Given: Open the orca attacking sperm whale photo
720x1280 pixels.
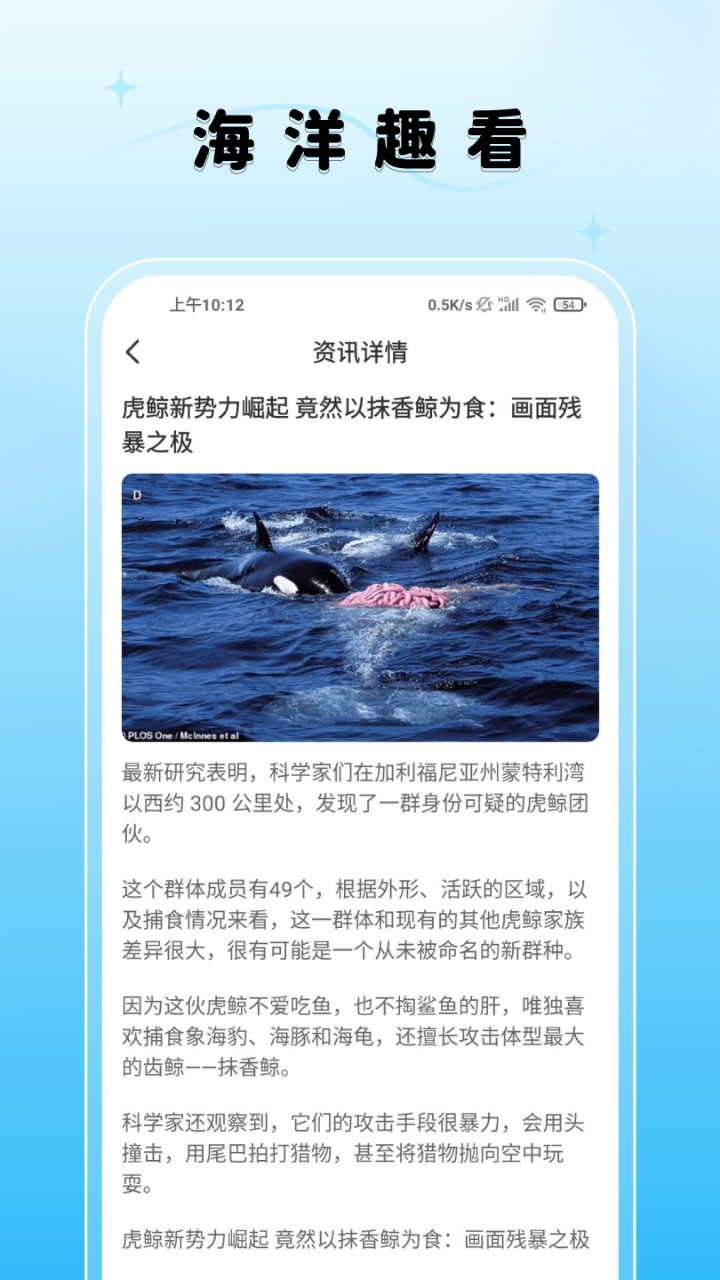Looking at the screenshot, I should 360,605.
